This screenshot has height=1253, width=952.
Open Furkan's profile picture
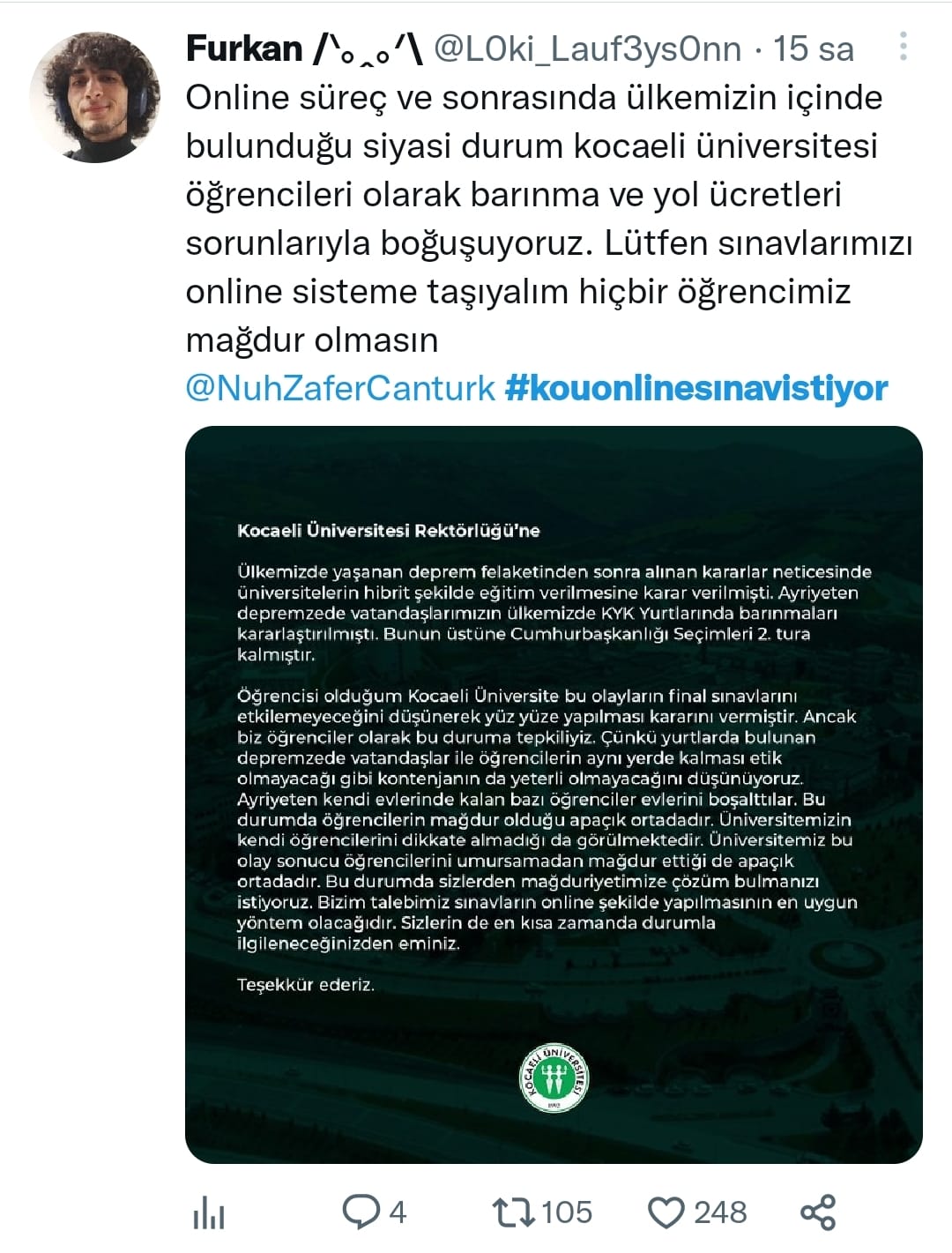(x=94, y=97)
